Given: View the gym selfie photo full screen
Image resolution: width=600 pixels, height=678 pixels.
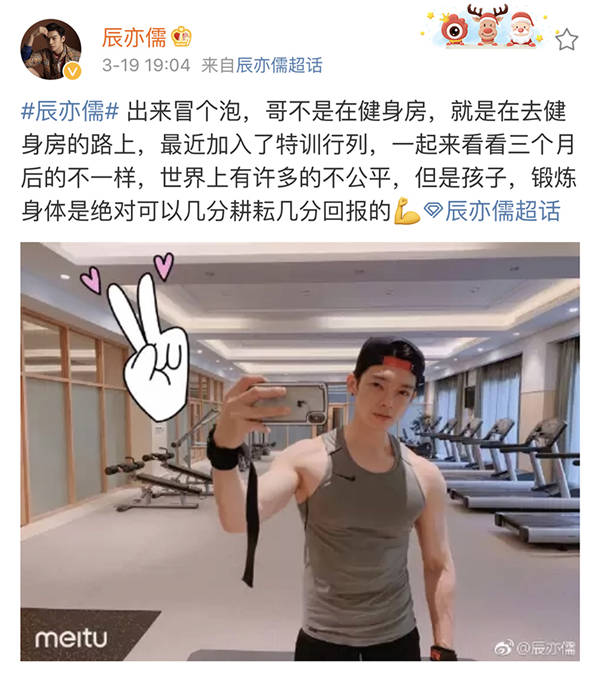Looking at the screenshot, I should [x=300, y=450].
